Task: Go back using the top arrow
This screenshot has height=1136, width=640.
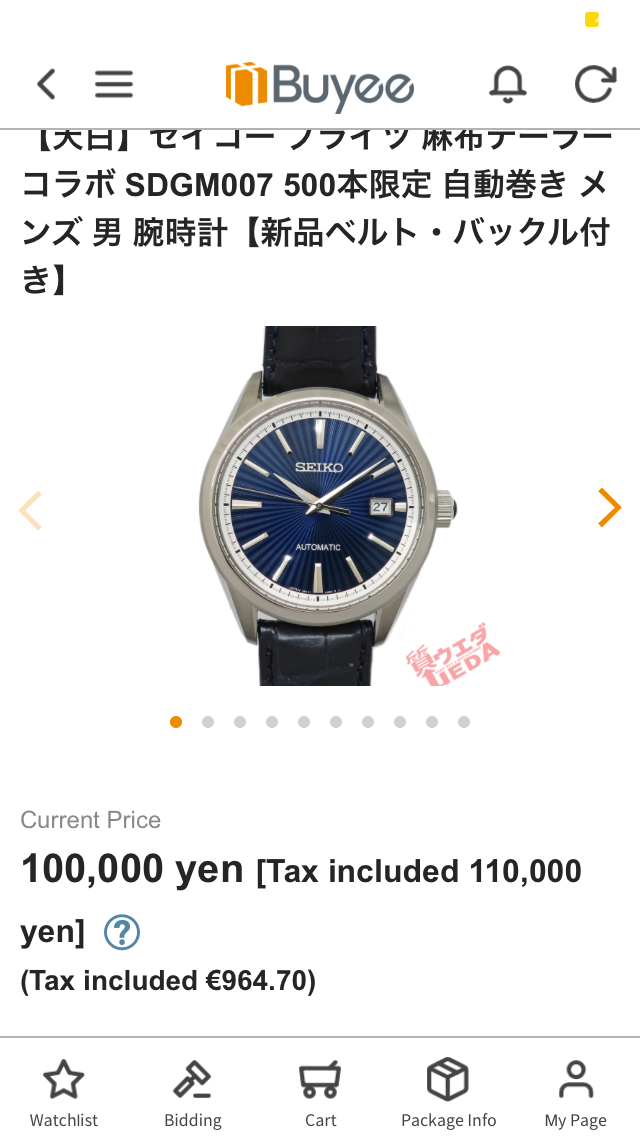Action: click(47, 84)
